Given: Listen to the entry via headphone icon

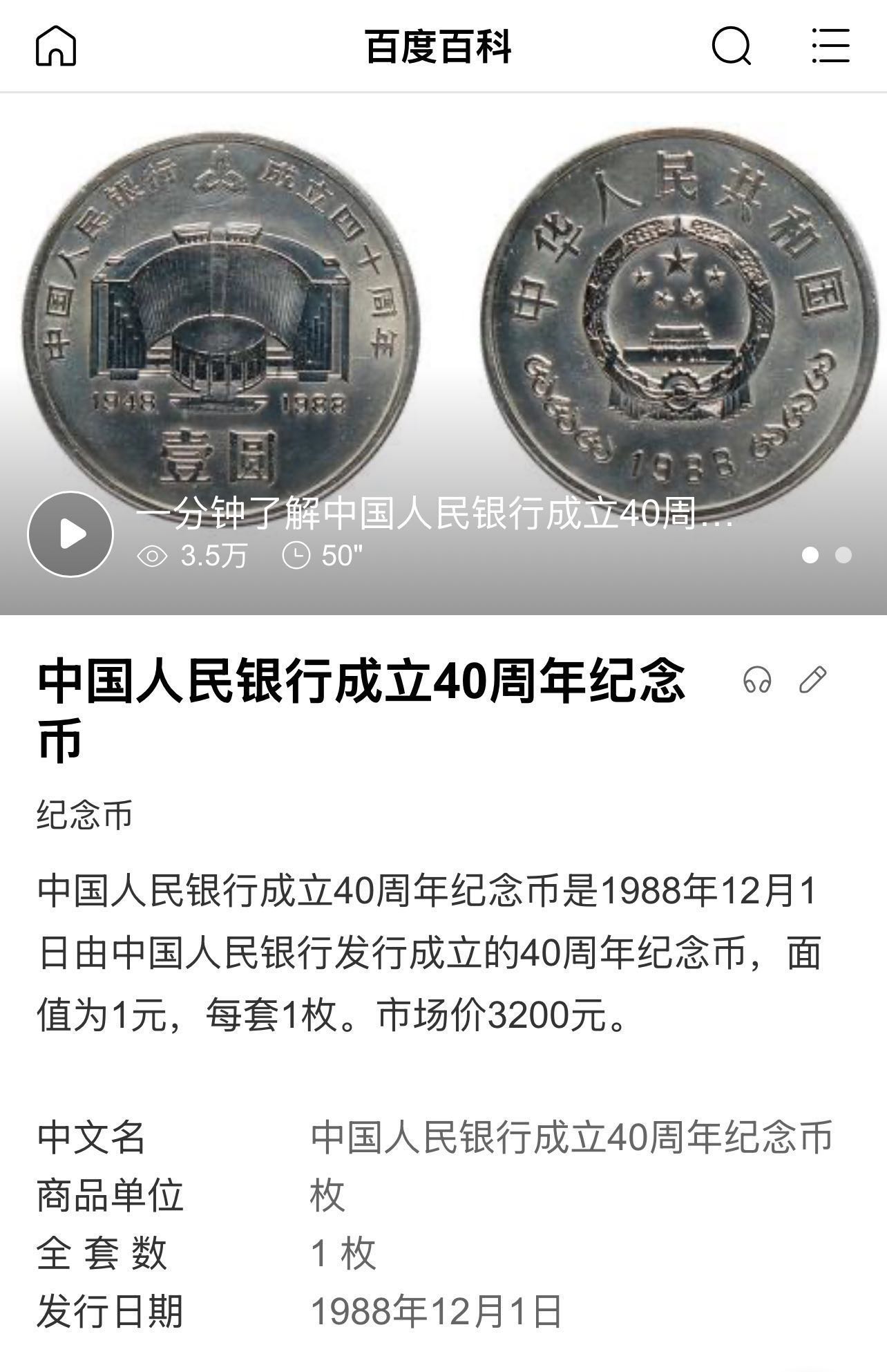Looking at the screenshot, I should tap(757, 679).
